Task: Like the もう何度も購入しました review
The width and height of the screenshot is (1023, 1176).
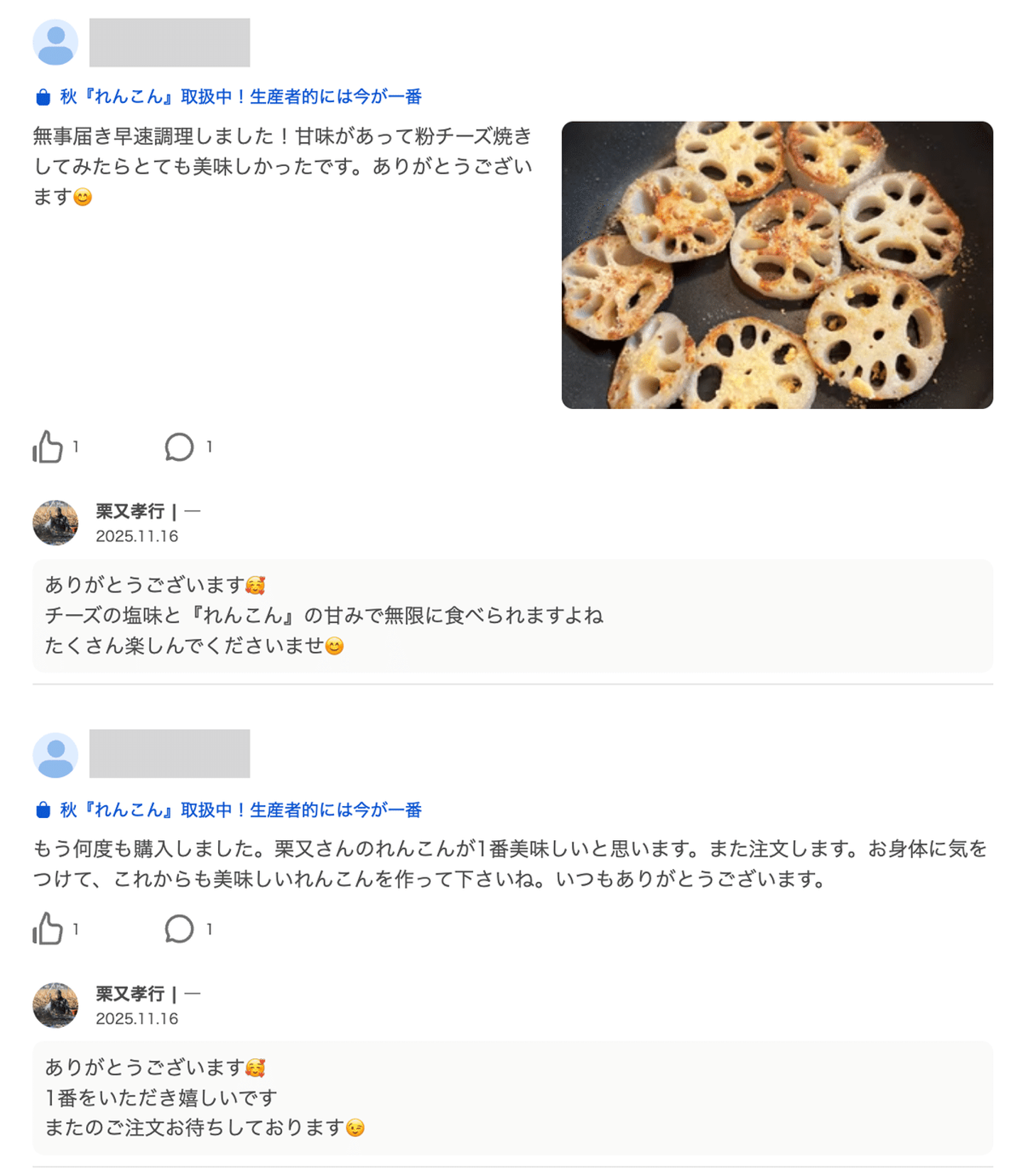Action: pos(48,928)
